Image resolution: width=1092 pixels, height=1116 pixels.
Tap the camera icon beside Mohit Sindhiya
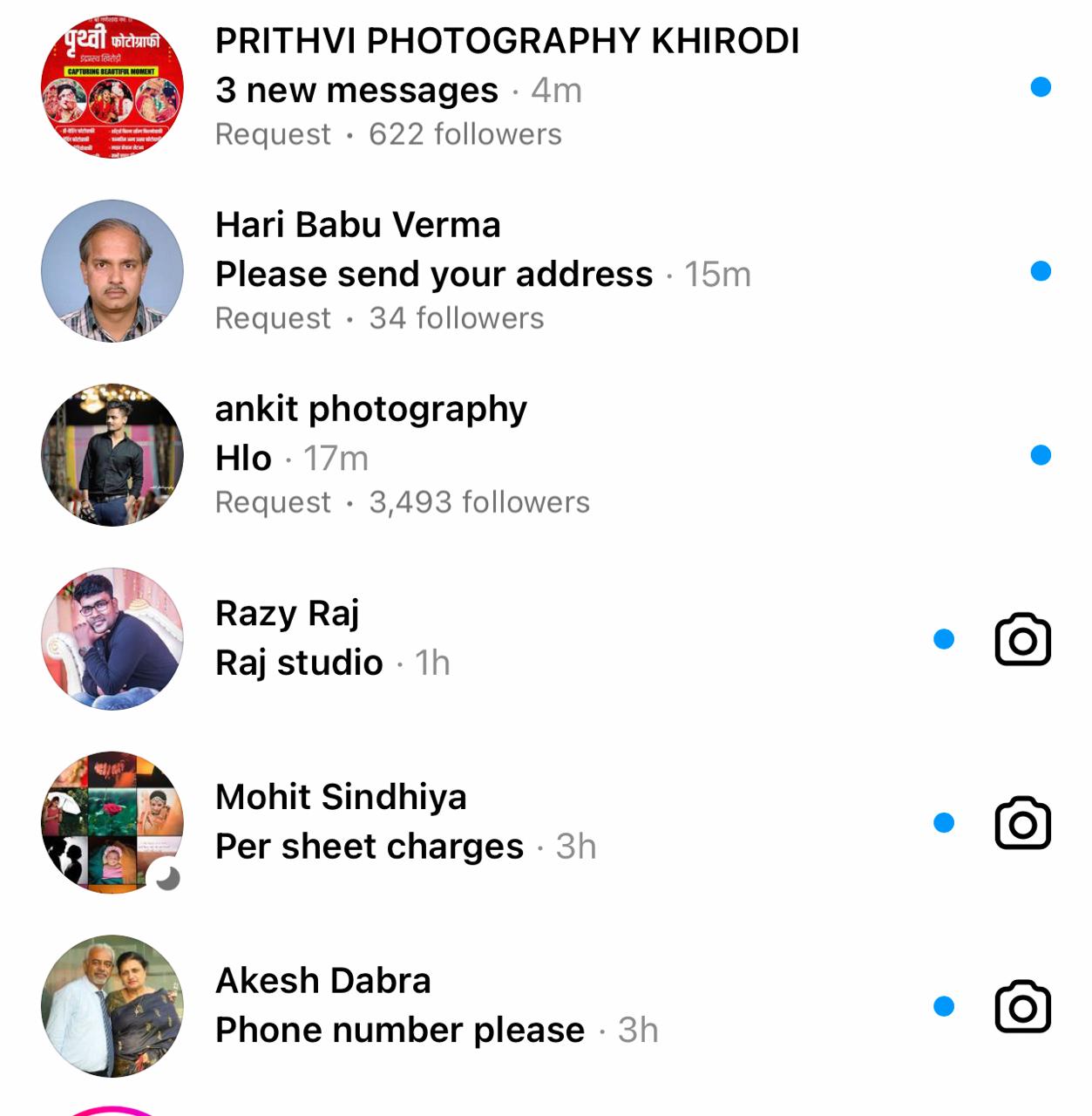(1022, 823)
